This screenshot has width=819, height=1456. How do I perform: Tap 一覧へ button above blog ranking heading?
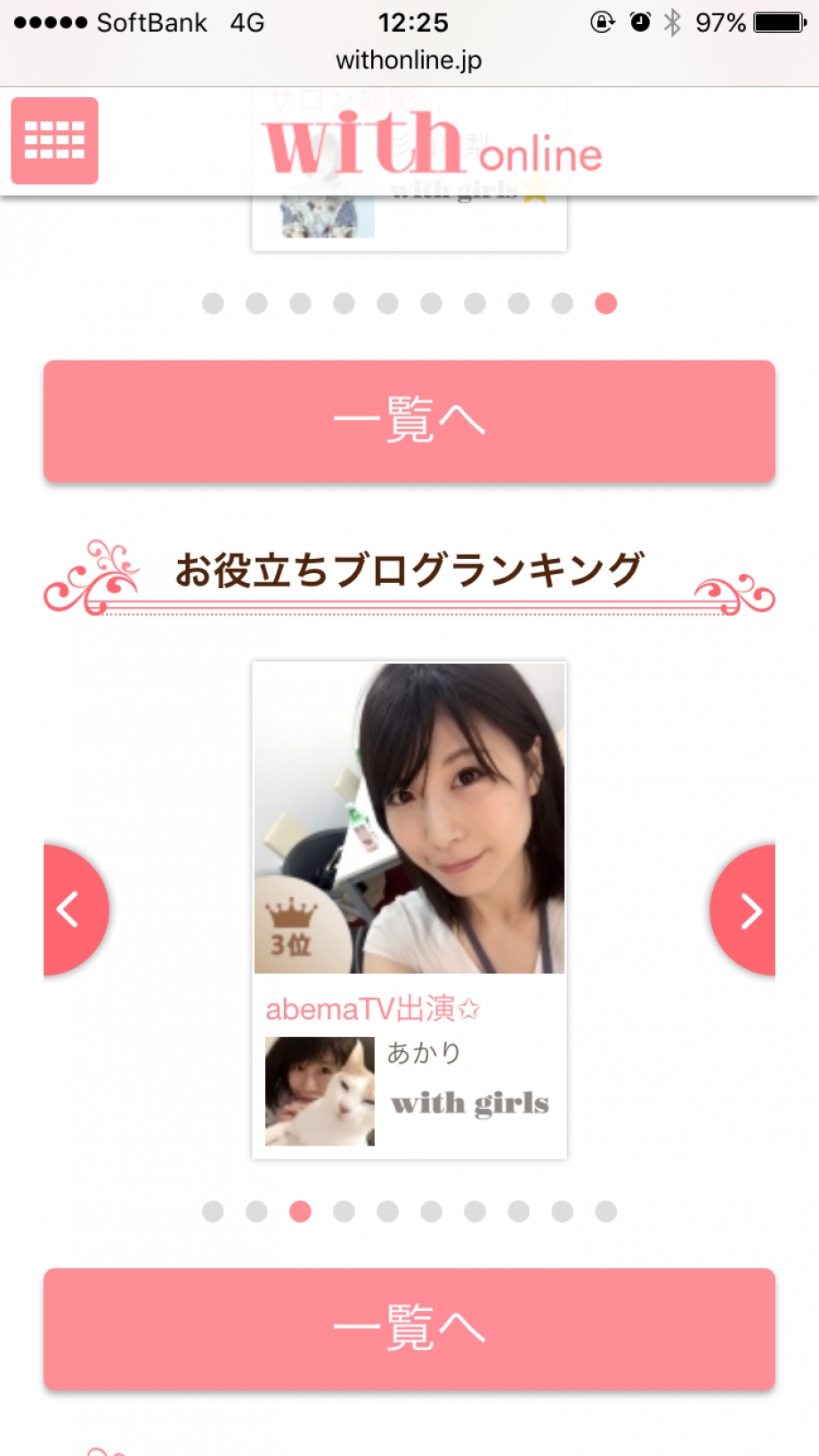(x=409, y=421)
